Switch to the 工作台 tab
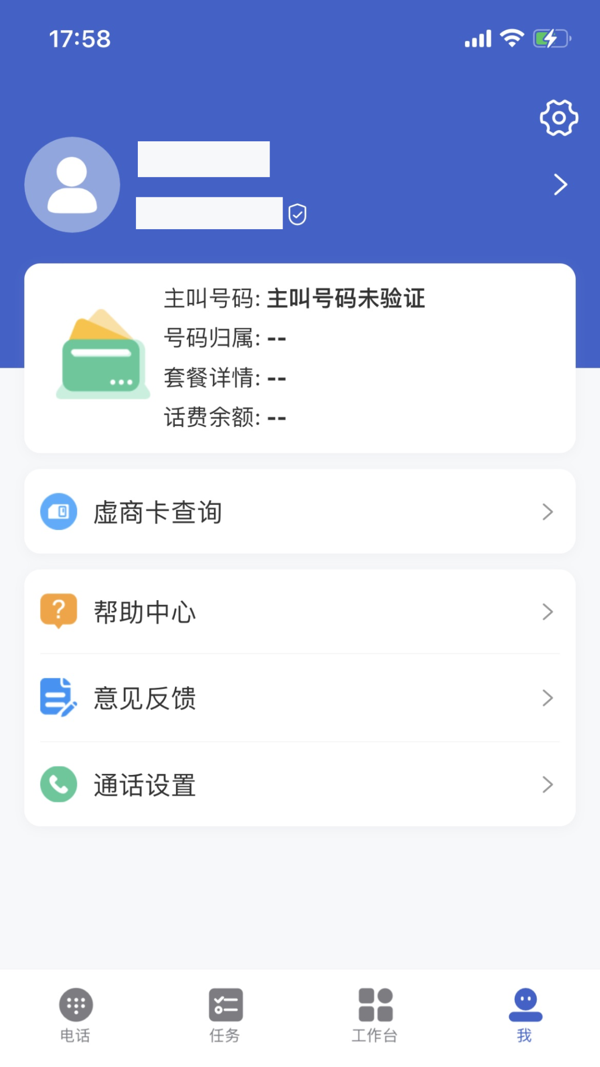 (x=375, y=1015)
